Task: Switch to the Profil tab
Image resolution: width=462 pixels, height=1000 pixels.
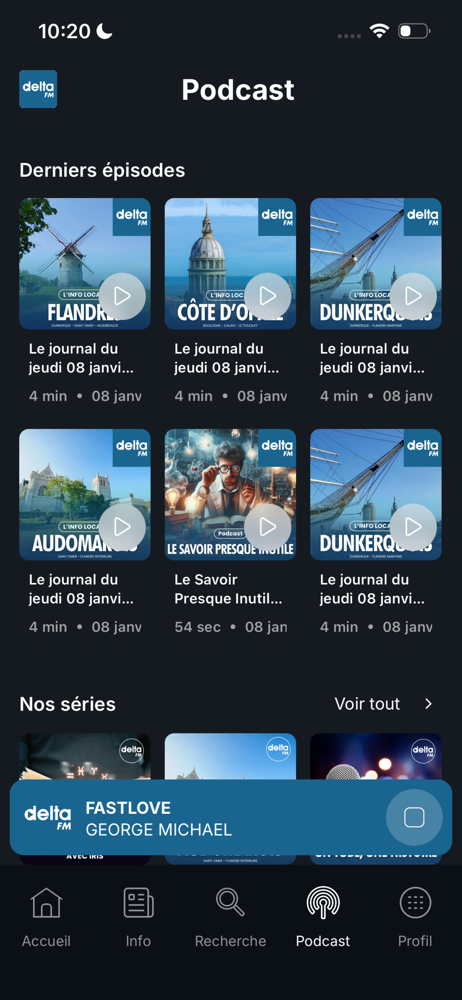Action: pos(415,917)
